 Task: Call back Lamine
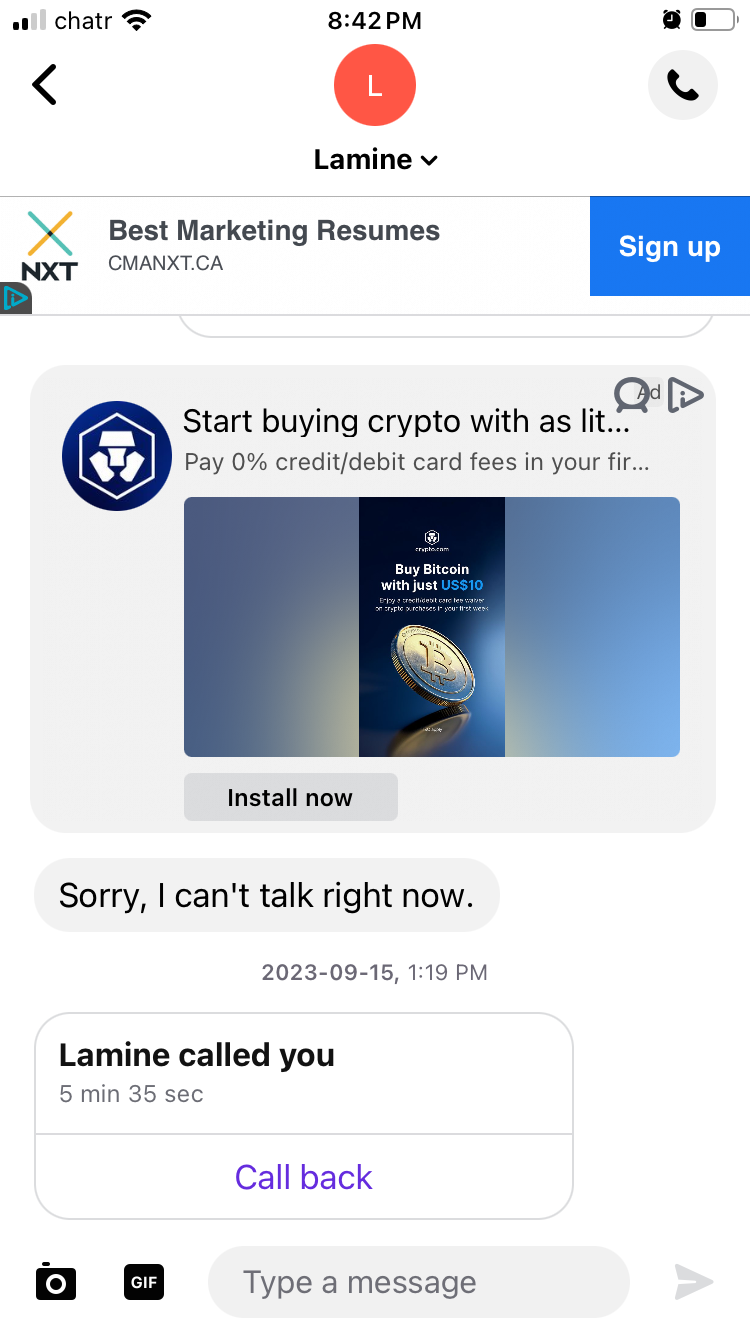[303, 1177]
